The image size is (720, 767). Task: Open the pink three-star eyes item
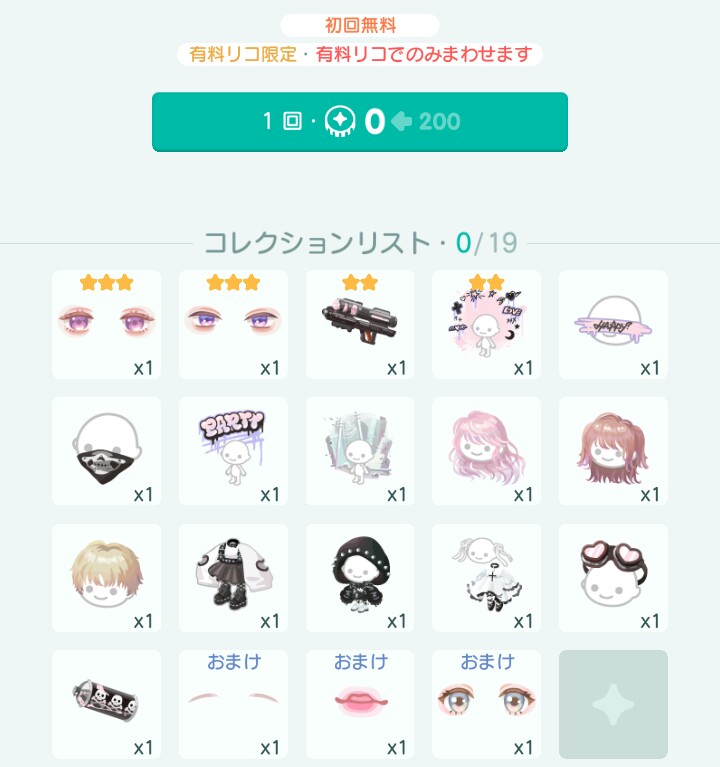(106, 324)
